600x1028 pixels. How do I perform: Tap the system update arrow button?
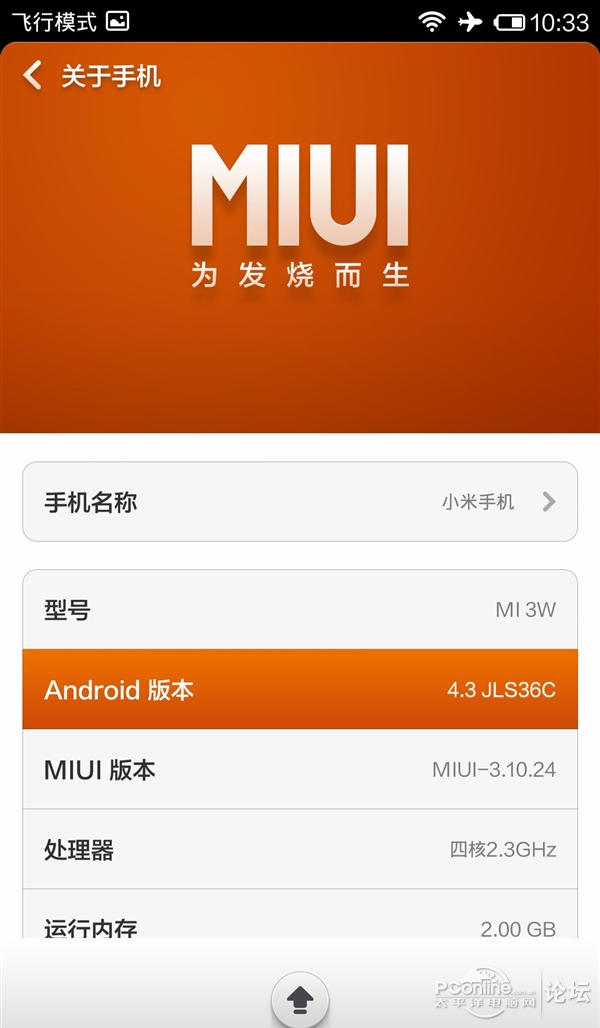click(x=299, y=998)
